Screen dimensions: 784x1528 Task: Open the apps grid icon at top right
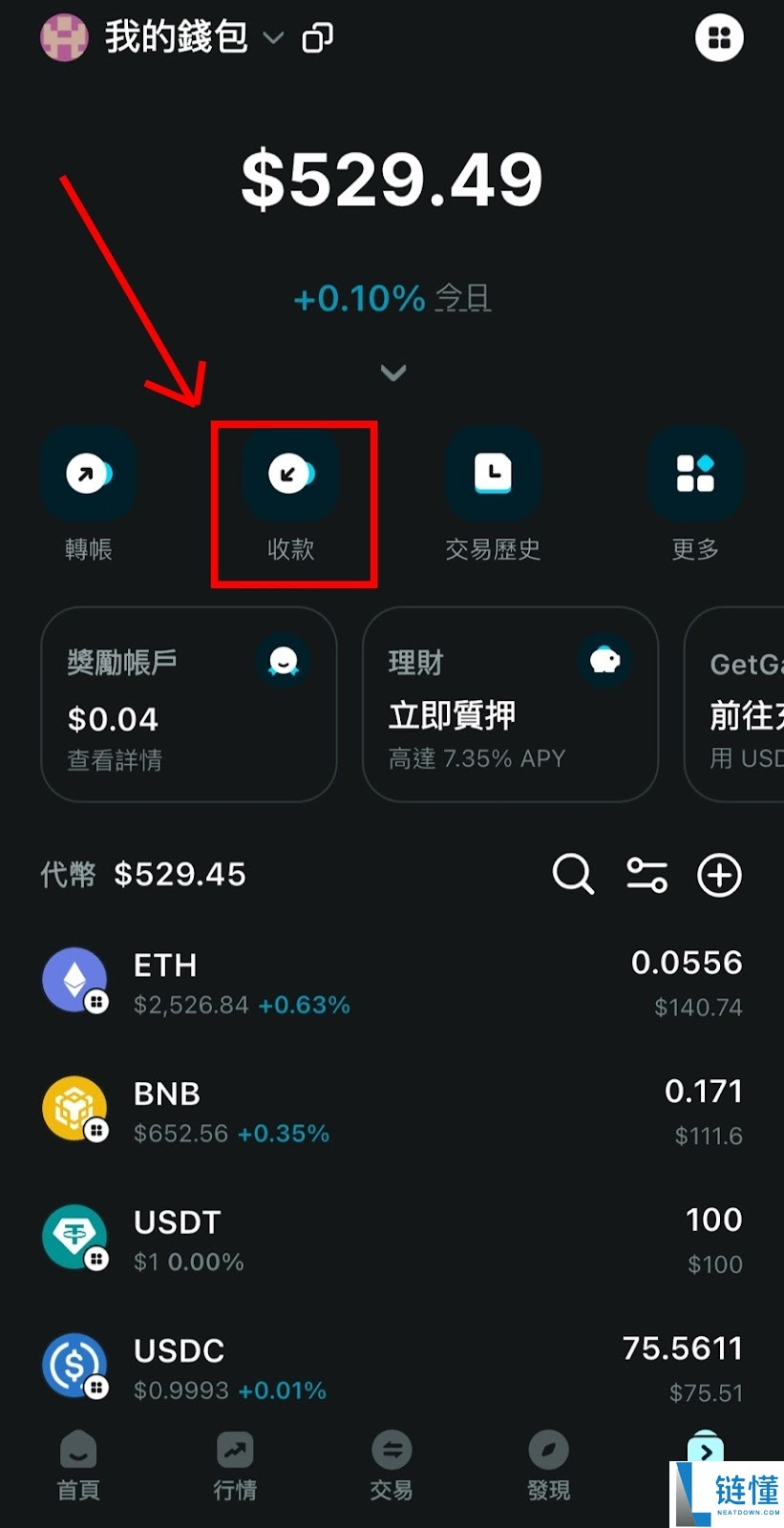719,38
